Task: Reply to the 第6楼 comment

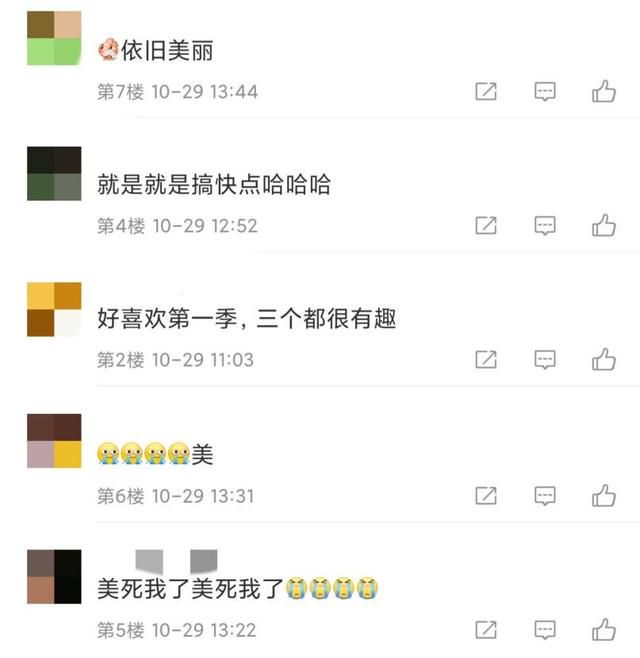Action: 545,495
